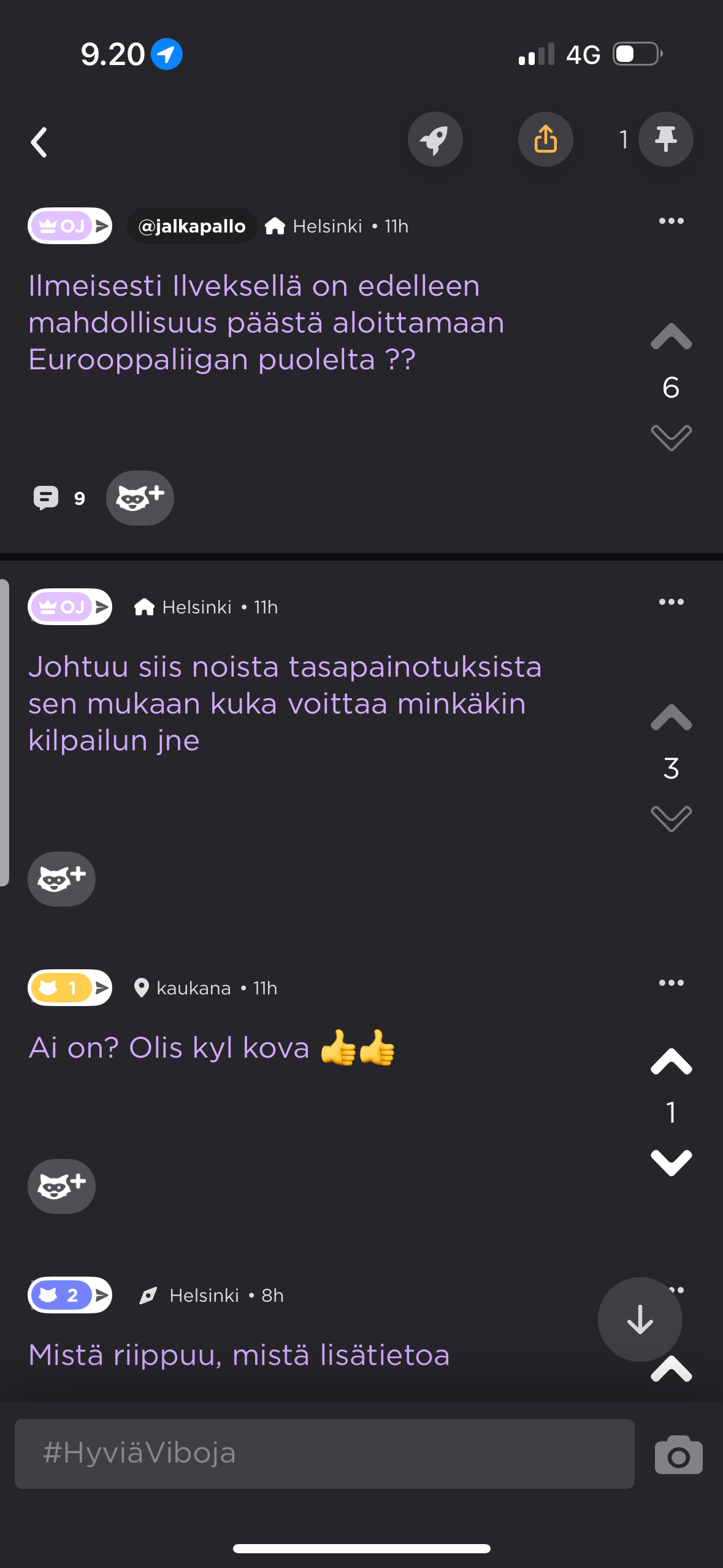Upvote the Ilveksellä Eurooppaliiga post
The image size is (723, 1568).
pos(671,337)
